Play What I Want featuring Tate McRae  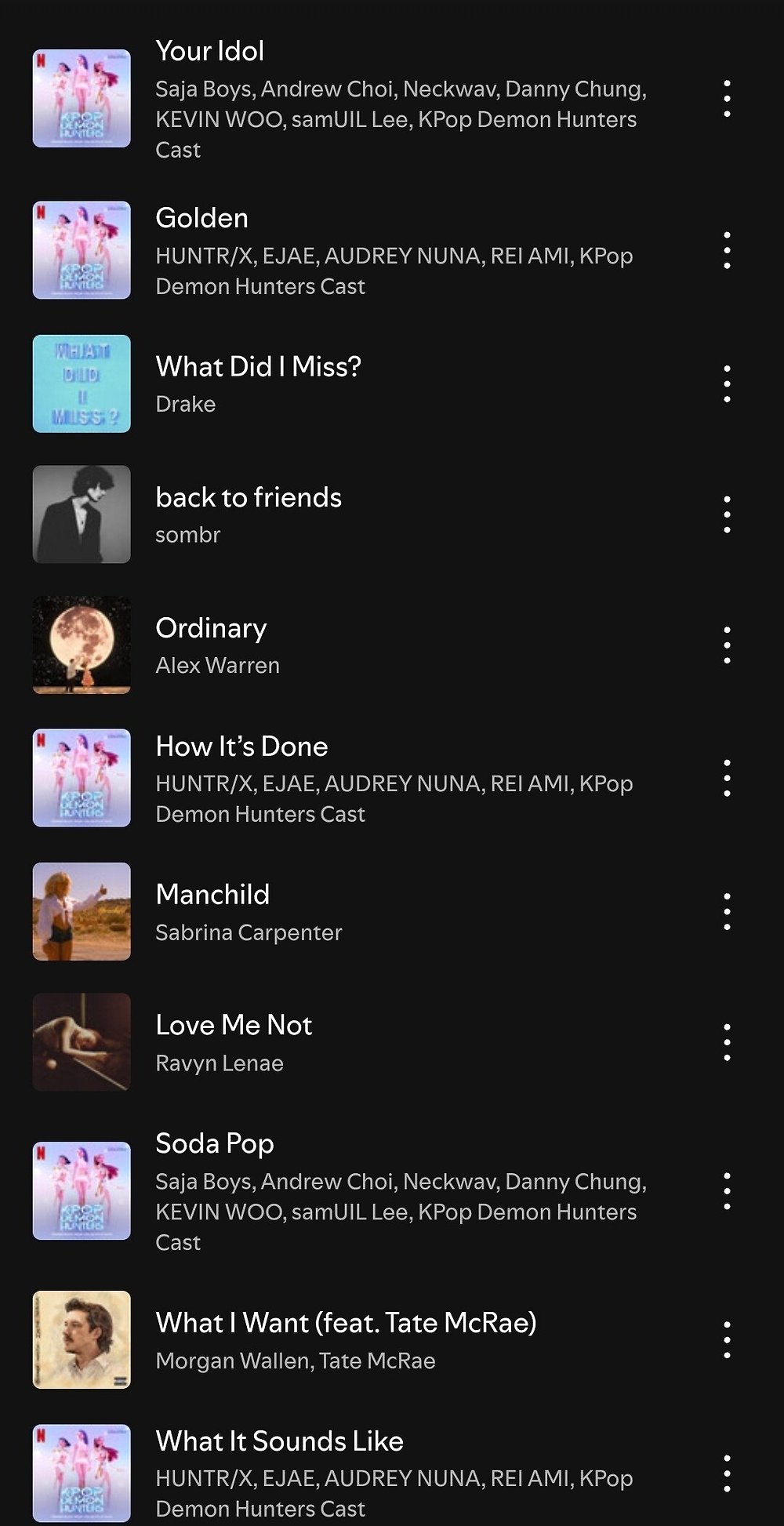tap(346, 1323)
